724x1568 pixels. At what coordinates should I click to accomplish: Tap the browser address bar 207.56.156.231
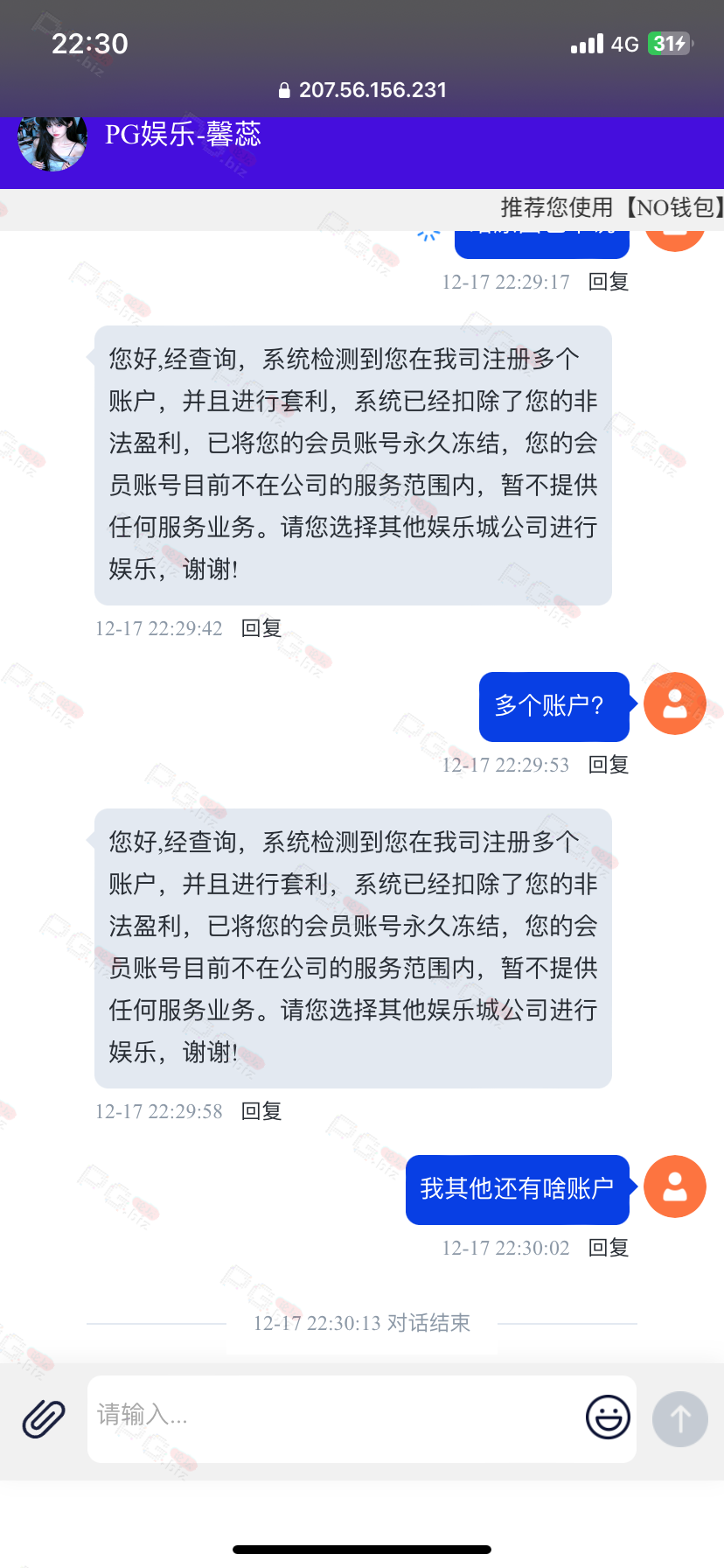[x=362, y=90]
